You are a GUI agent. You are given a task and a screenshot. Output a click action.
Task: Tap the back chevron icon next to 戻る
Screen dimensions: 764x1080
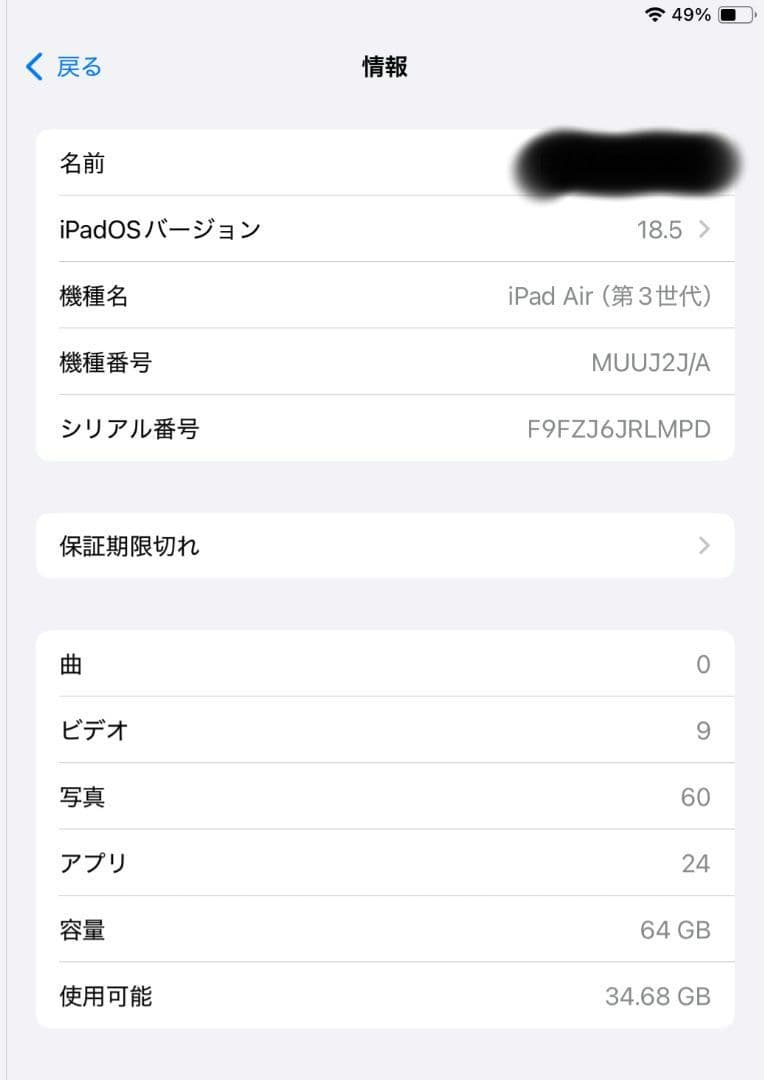[x=32, y=66]
